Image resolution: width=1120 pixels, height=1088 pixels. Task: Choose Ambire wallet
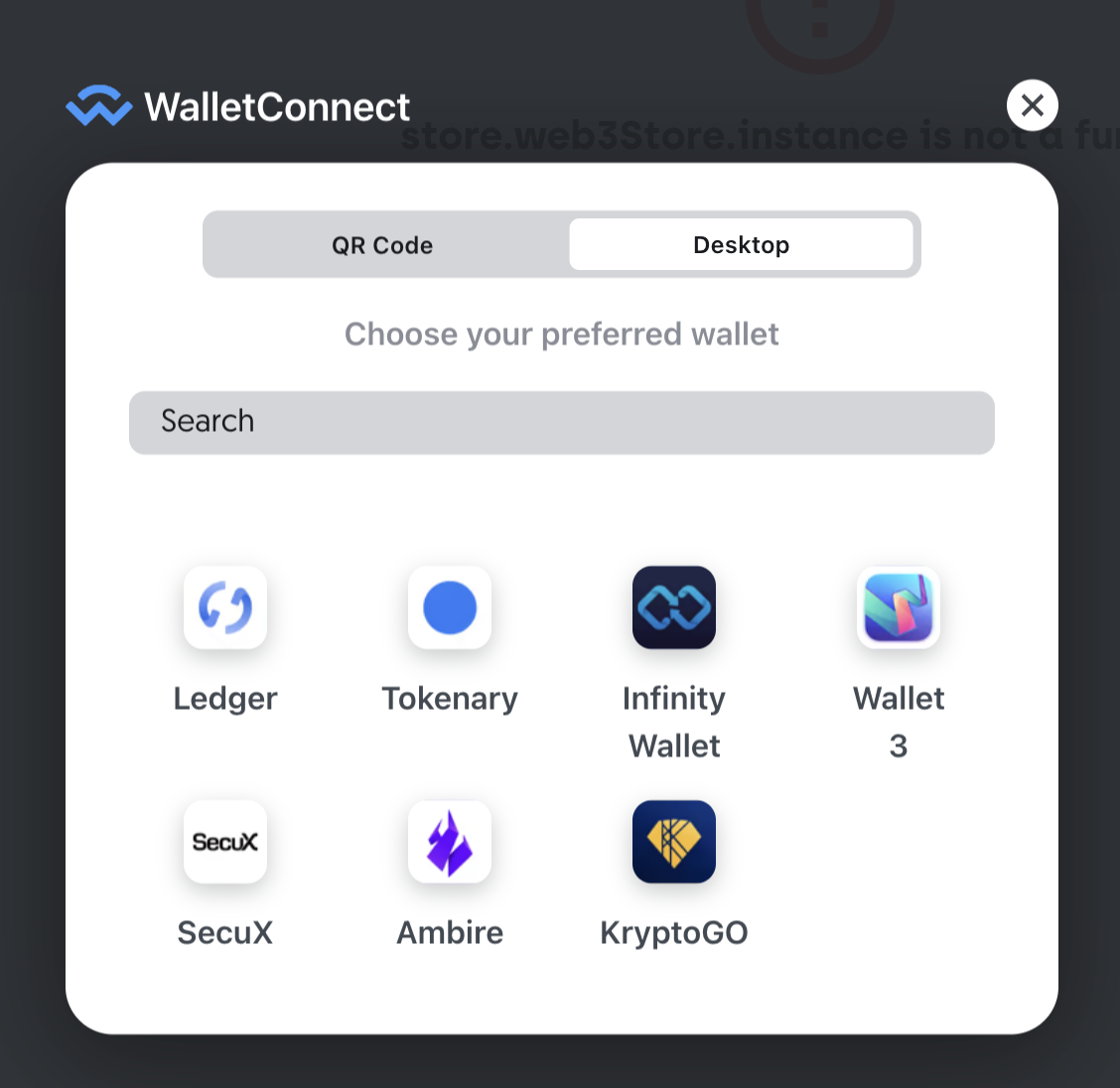tap(450, 842)
